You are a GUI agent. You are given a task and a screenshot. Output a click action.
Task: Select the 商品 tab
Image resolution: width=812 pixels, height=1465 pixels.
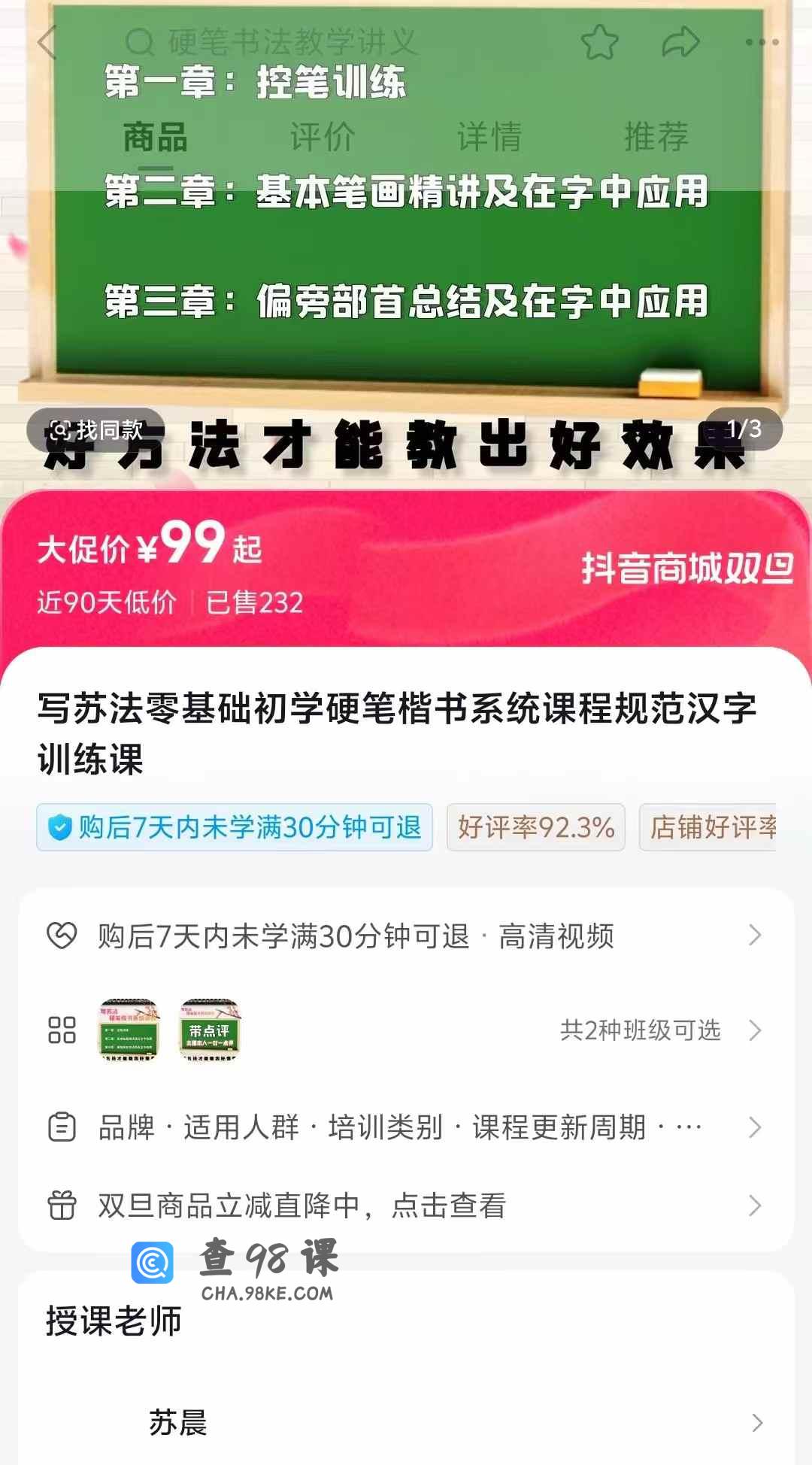(156, 137)
